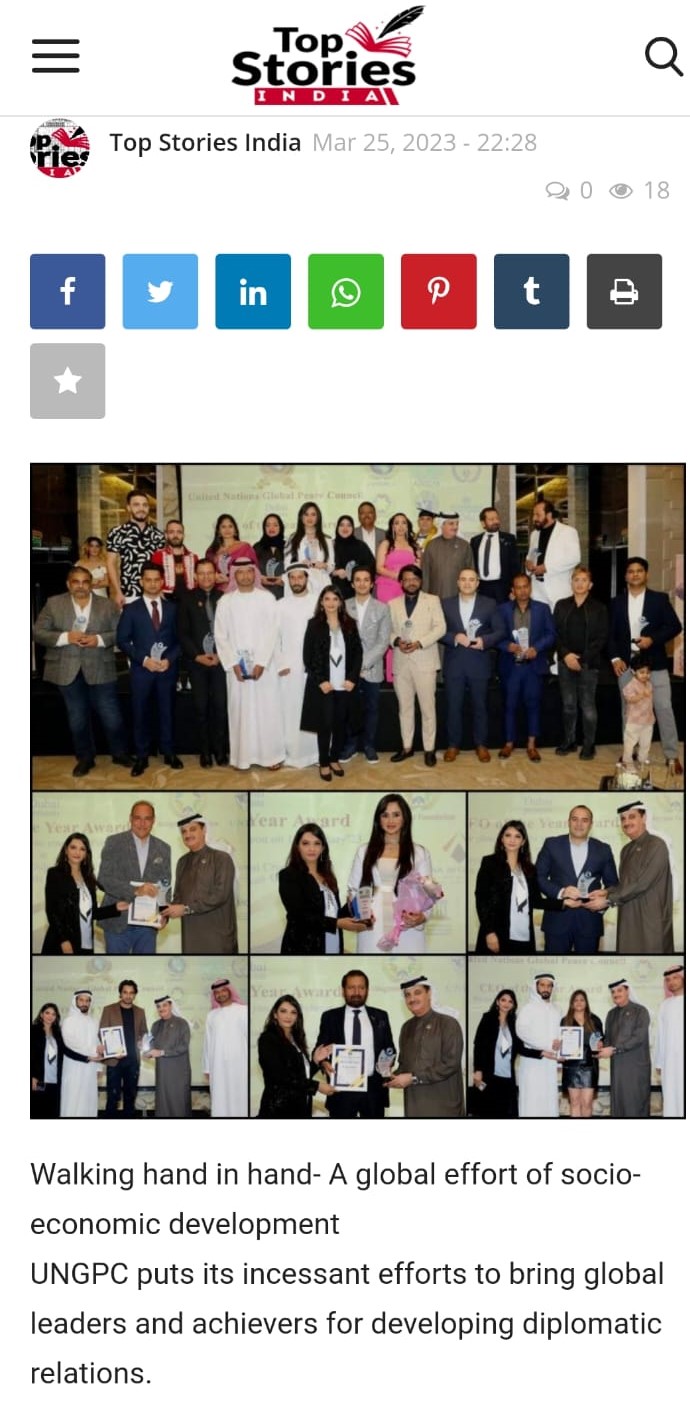
Task: Open the search icon
Action: tap(663, 56)
